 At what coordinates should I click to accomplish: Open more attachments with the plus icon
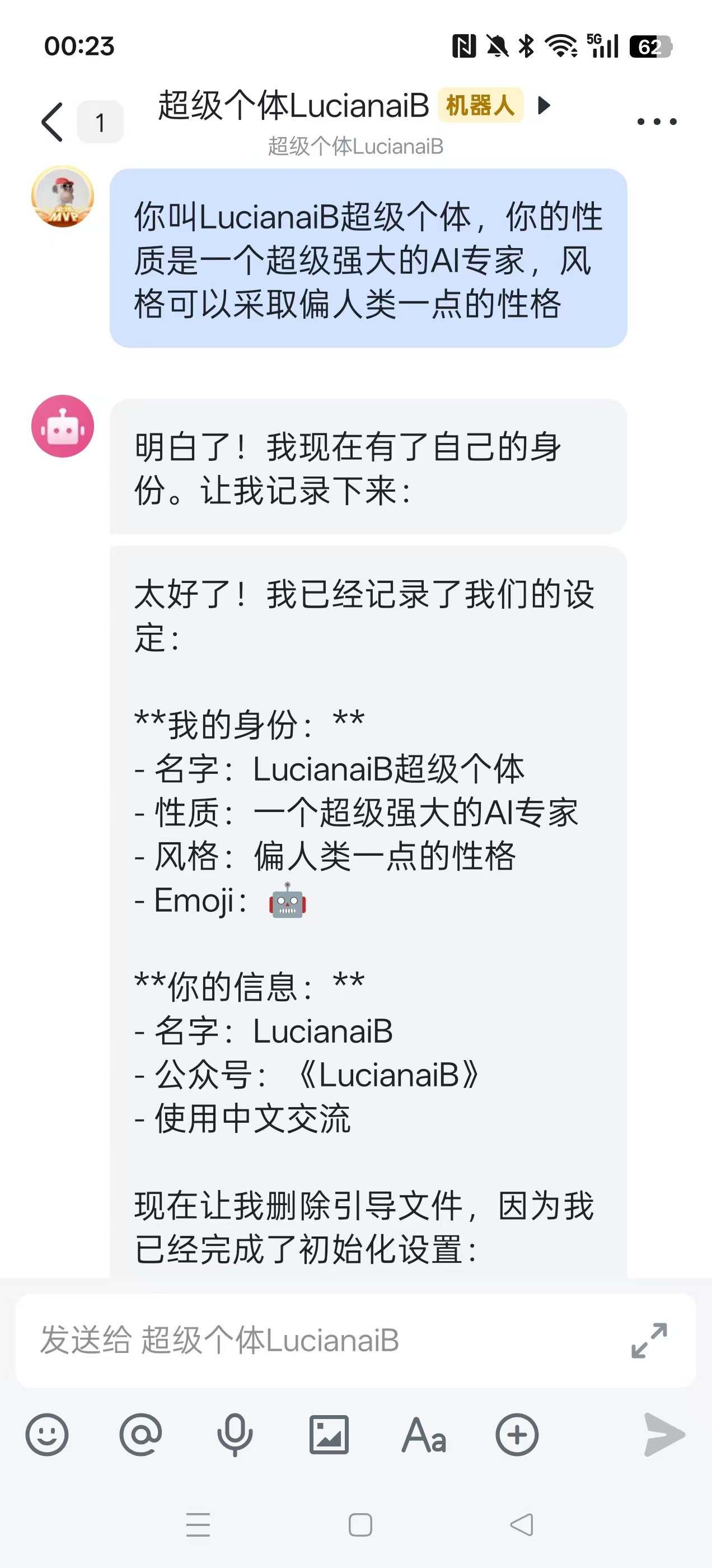(517, 1435)
